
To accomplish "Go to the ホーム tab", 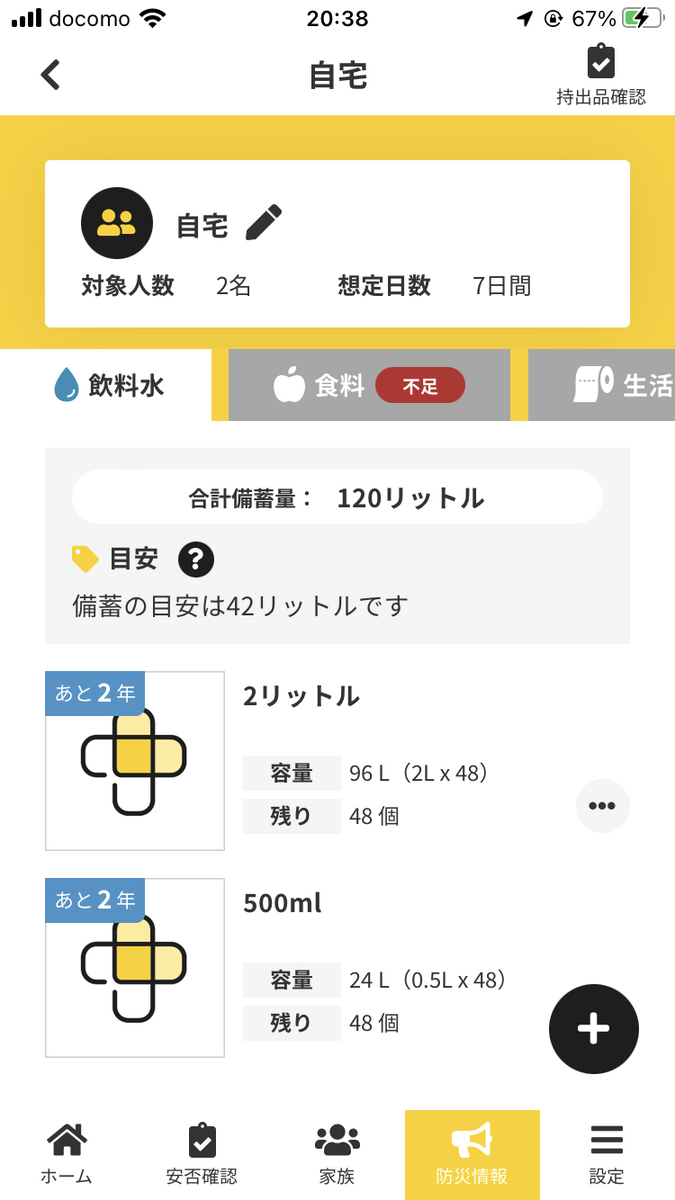I will (x=67, y=1152).
